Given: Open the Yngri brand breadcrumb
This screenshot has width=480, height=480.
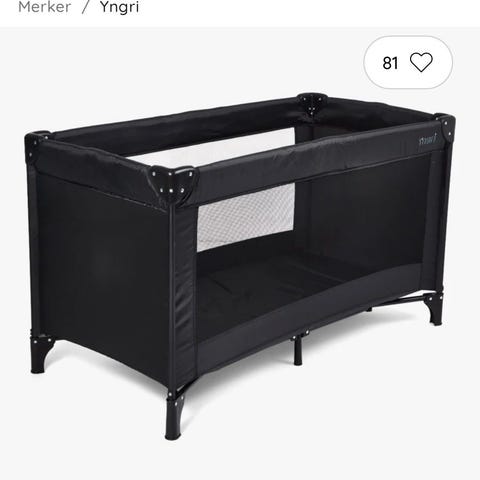Looking at the screenshot, I should click(x=119, y=7).
